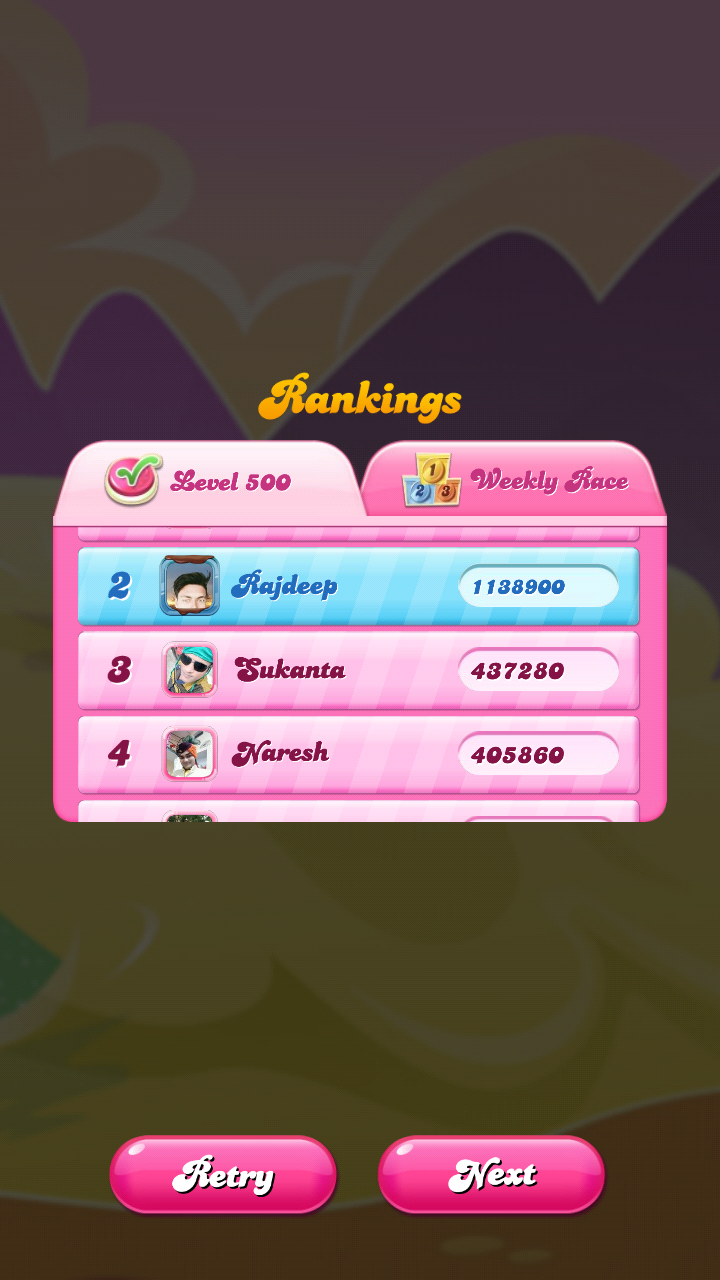Switch to the Weekly Race tab
Viewport: 720px width, 1280px height.
tap(516, 481)
